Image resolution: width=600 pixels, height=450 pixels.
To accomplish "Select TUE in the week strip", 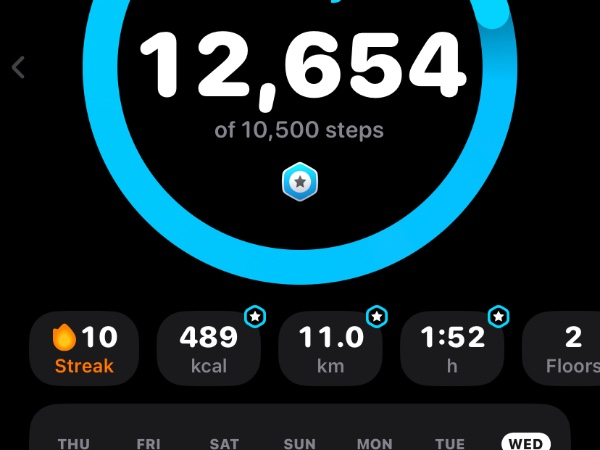I will point(450,443).
